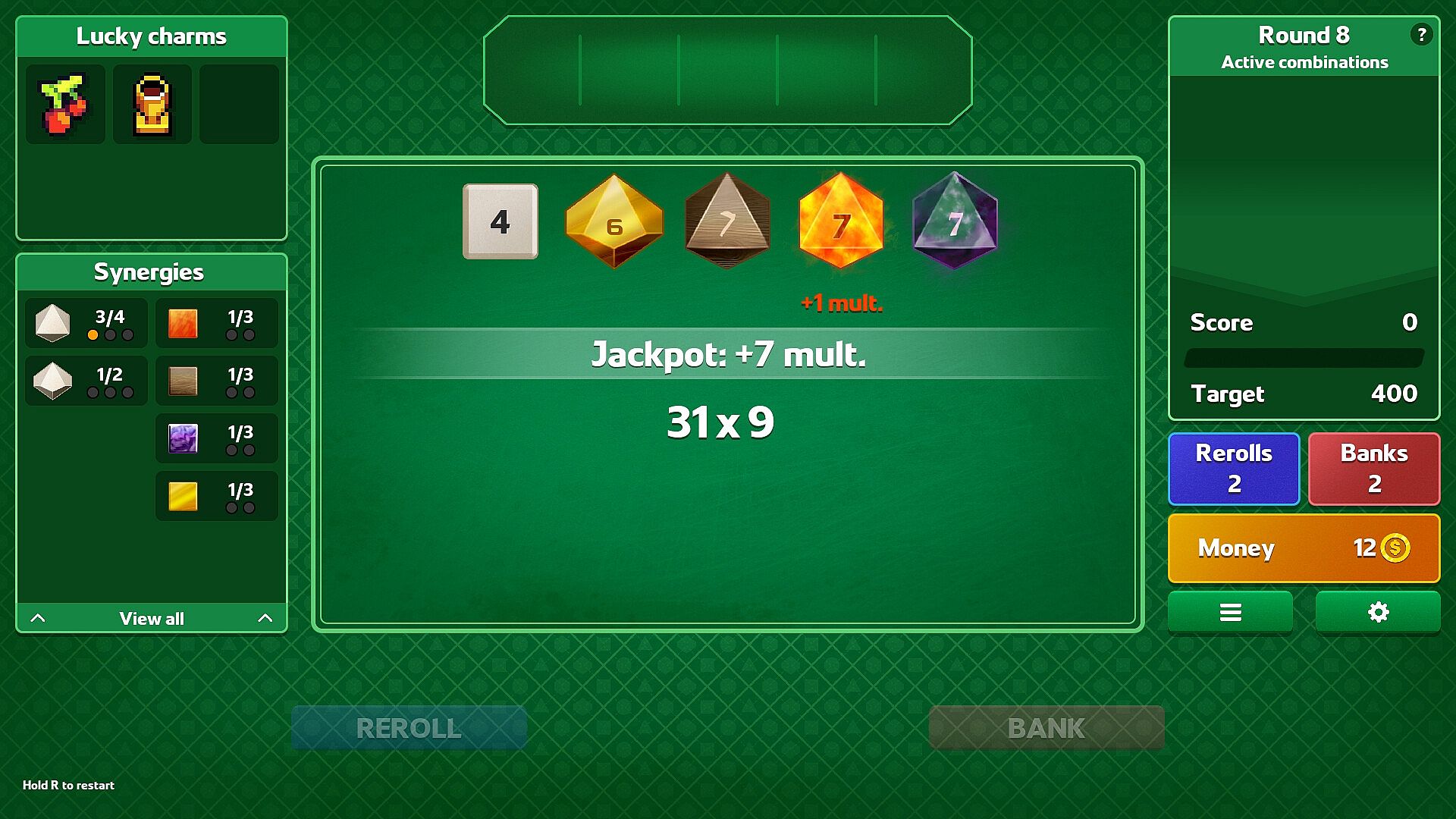Select the cherry lucky charm

[x=65, y=105]
